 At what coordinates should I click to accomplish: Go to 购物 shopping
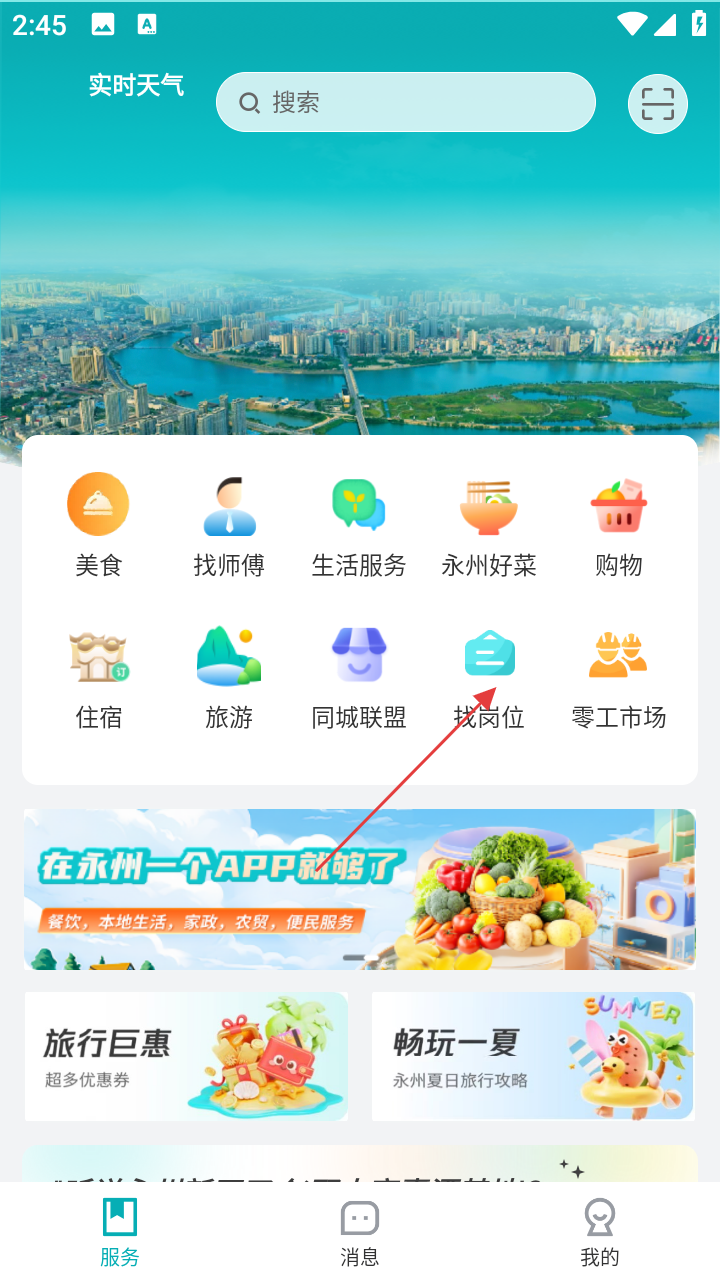tap(619, 524)
